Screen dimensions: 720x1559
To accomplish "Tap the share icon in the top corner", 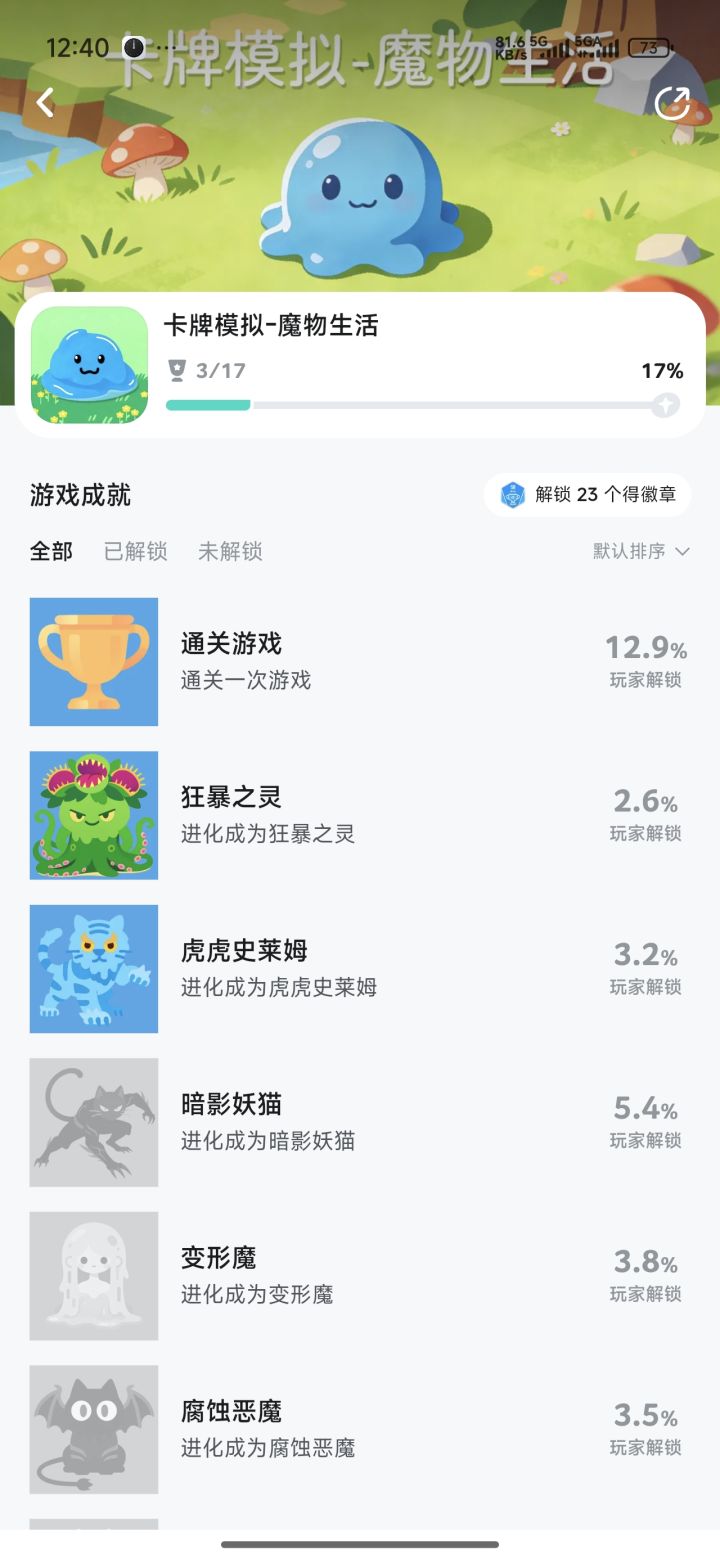I will tap(675, 102).
